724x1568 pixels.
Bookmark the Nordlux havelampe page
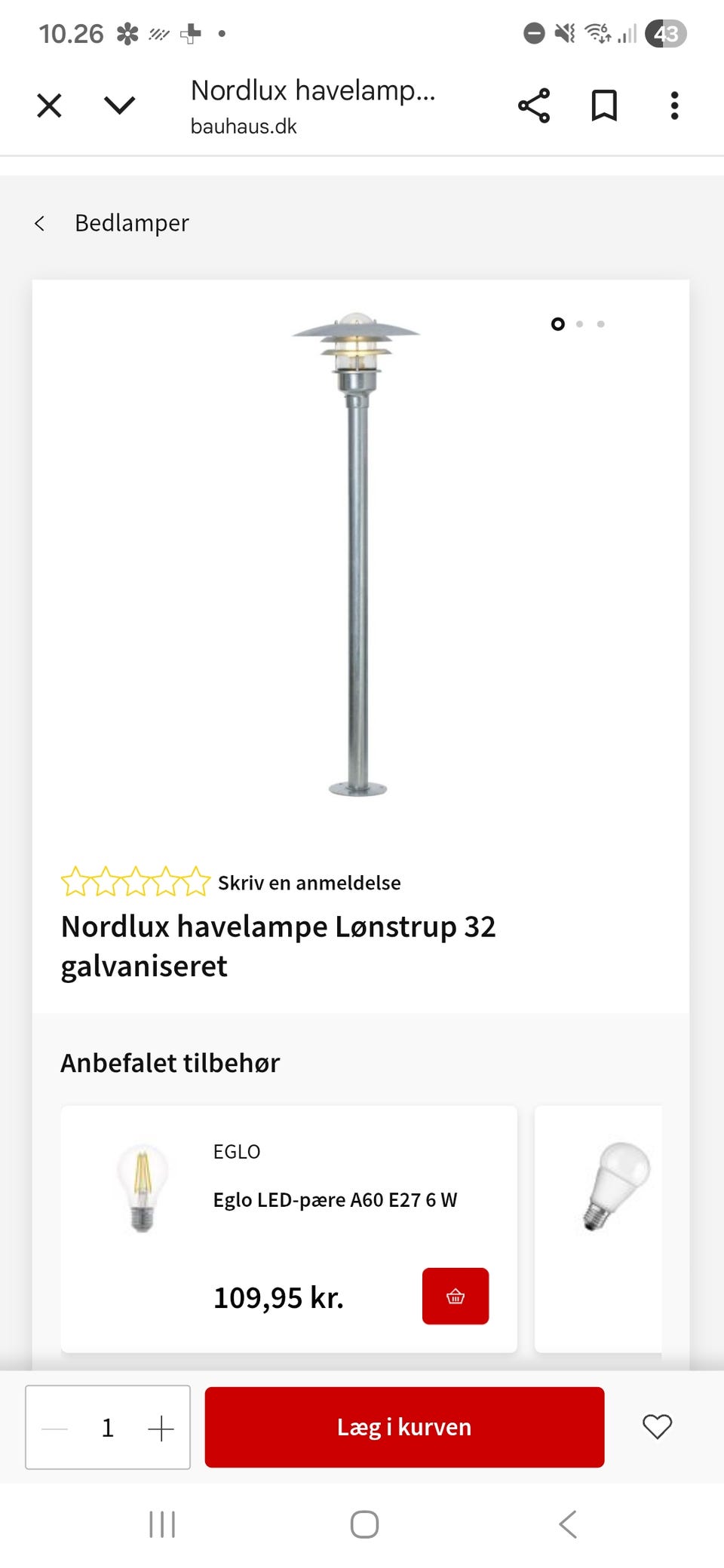[x=604, y=105]
